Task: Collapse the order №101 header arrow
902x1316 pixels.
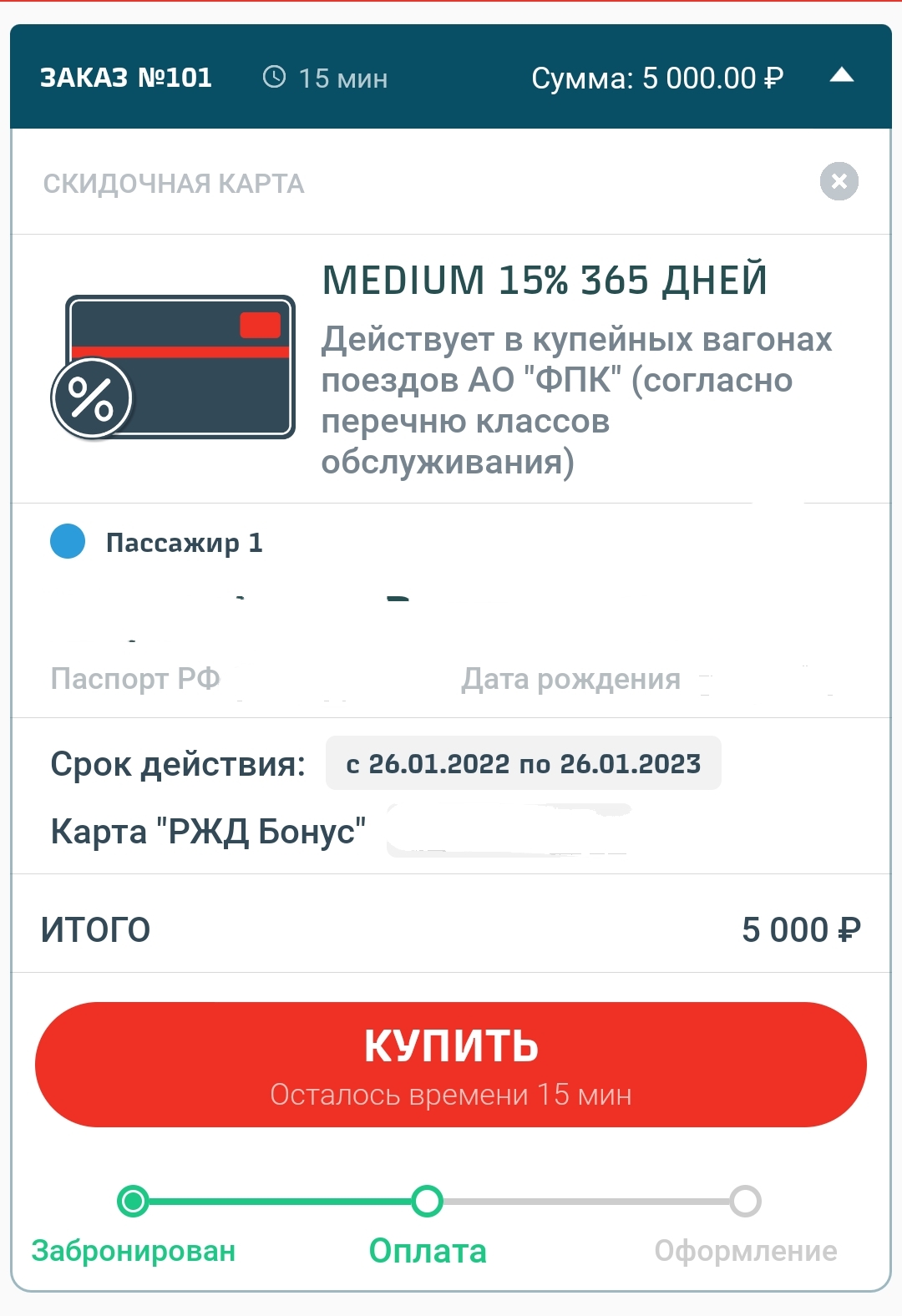Action: point(841,76)
